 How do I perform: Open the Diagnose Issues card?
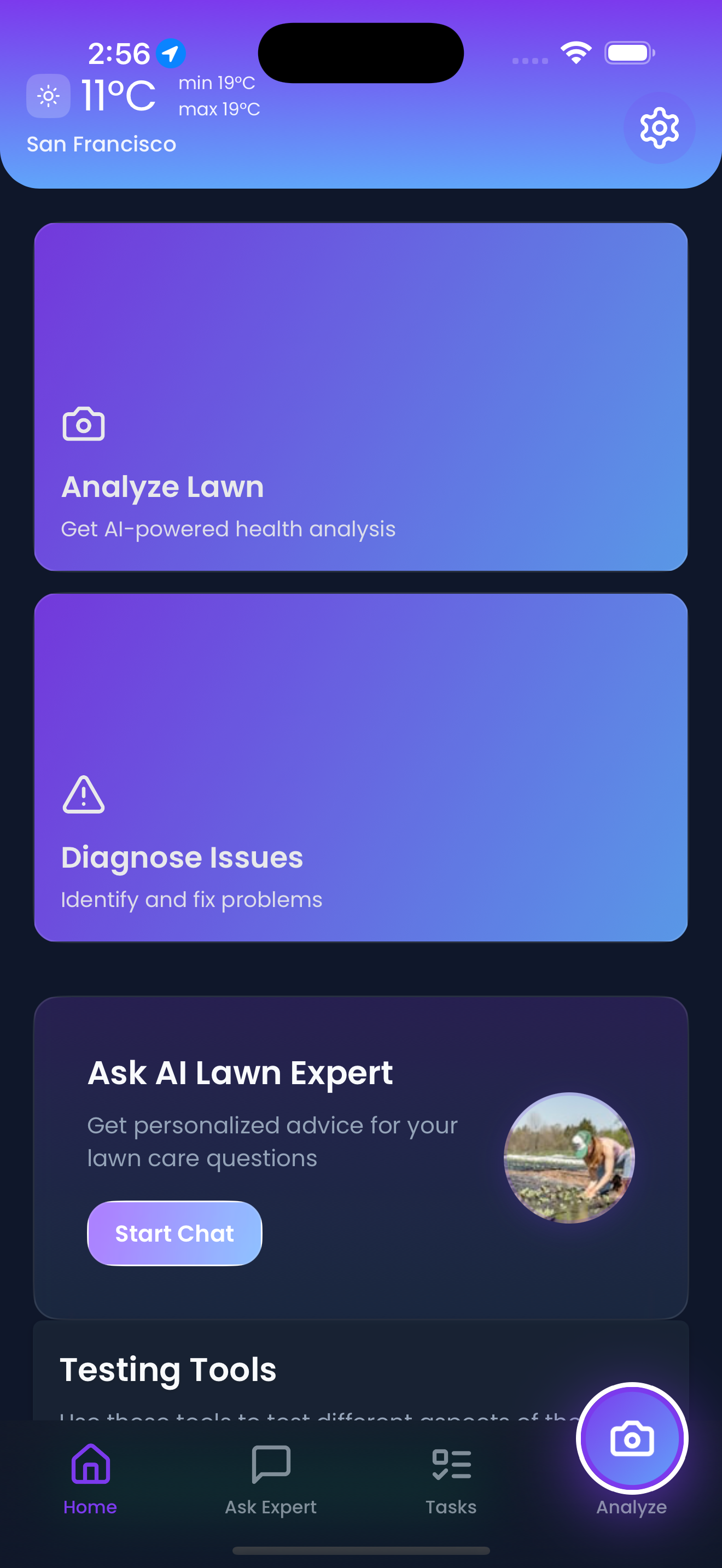pyautogui.click(x=361, y=768)
